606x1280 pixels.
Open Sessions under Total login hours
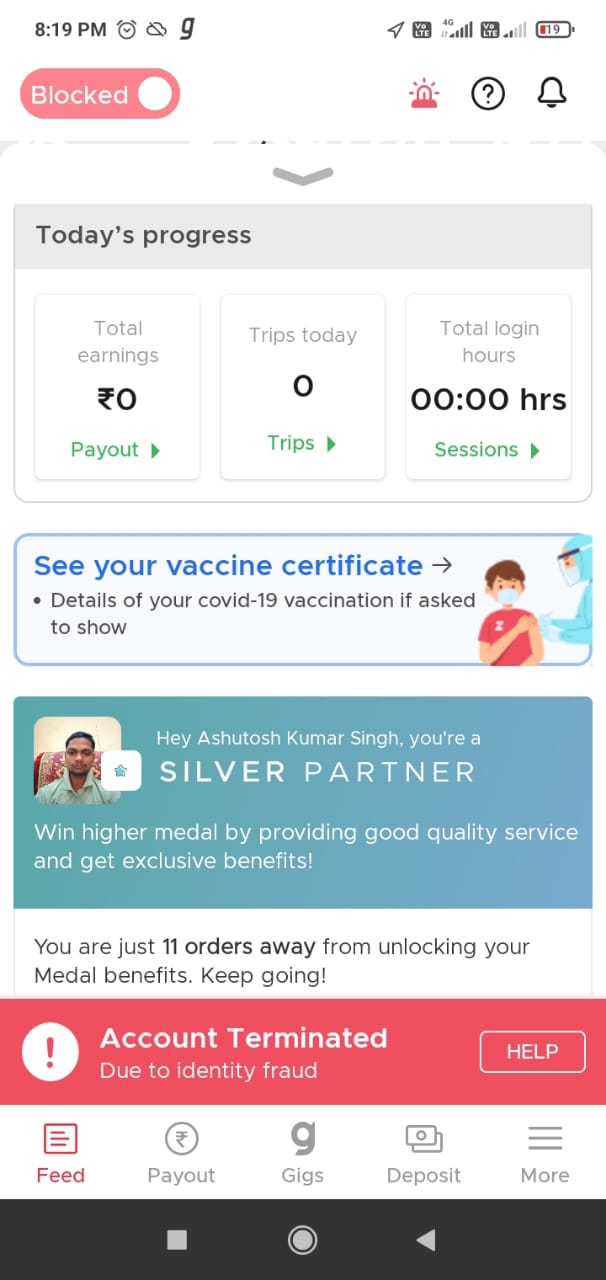click(x=487, y=450)
